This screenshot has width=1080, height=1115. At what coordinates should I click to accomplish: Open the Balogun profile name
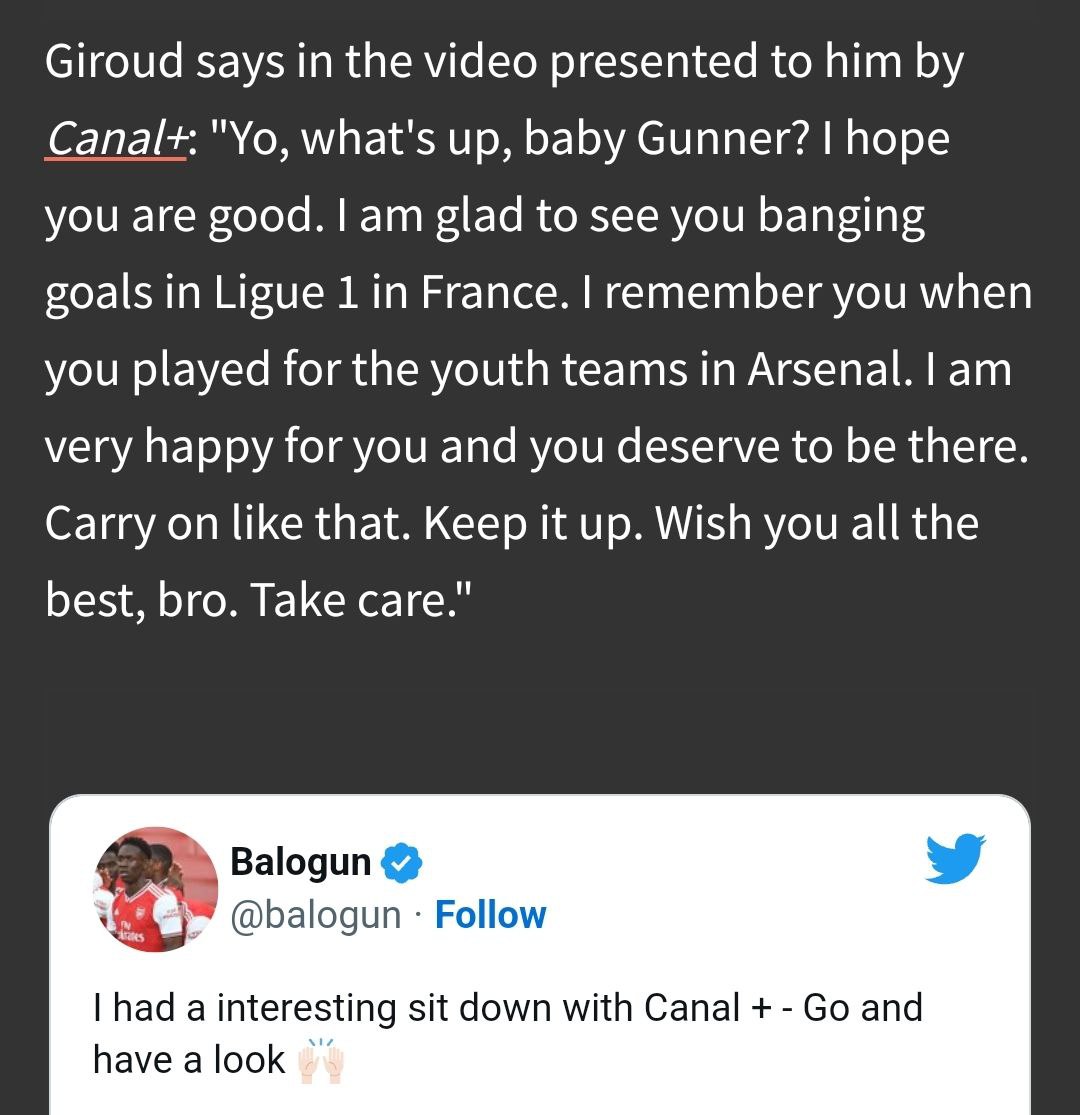click(x=301, y=862)
